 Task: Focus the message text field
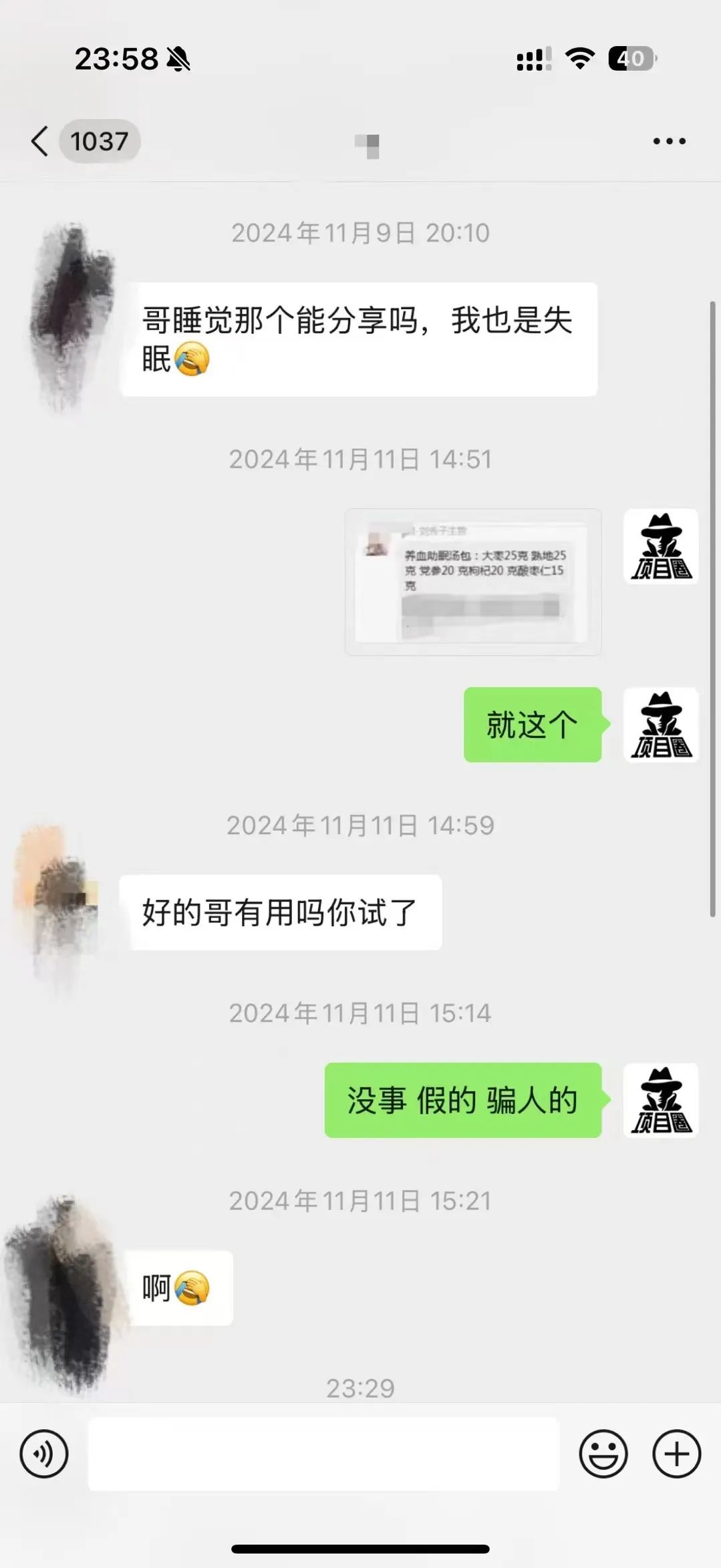pyautogui.click(x=323, y=1454)
